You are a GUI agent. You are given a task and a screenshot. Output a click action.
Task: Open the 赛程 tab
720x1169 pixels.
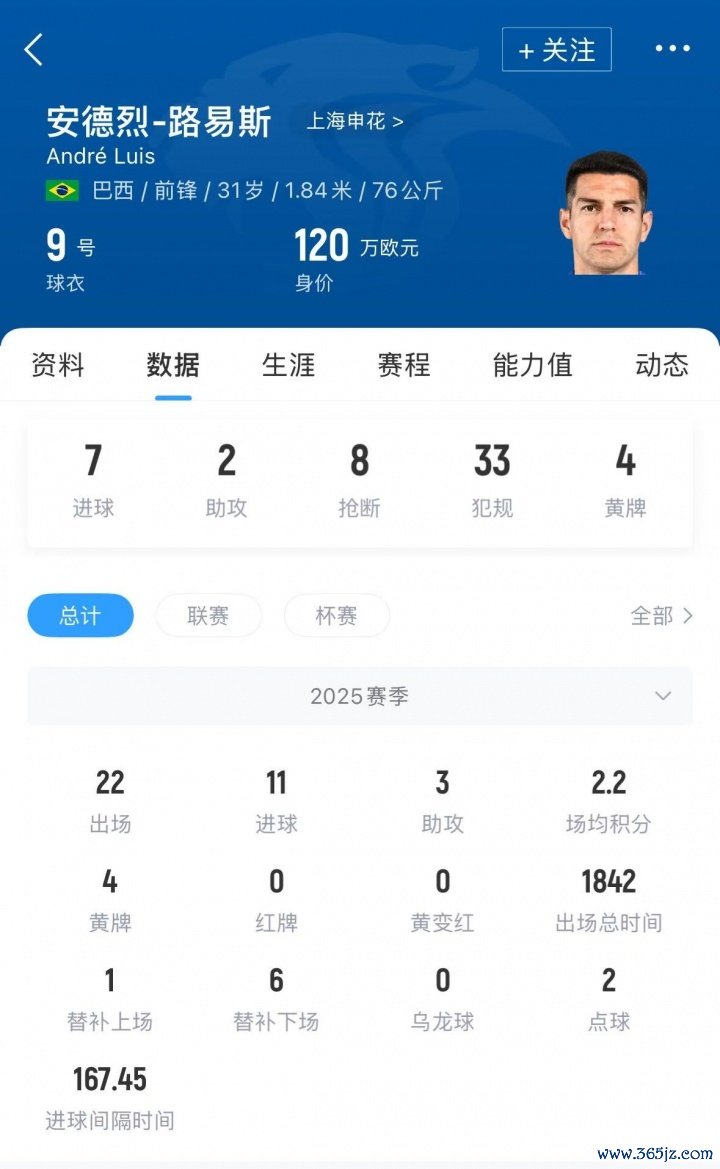click(x=404, y=365)
